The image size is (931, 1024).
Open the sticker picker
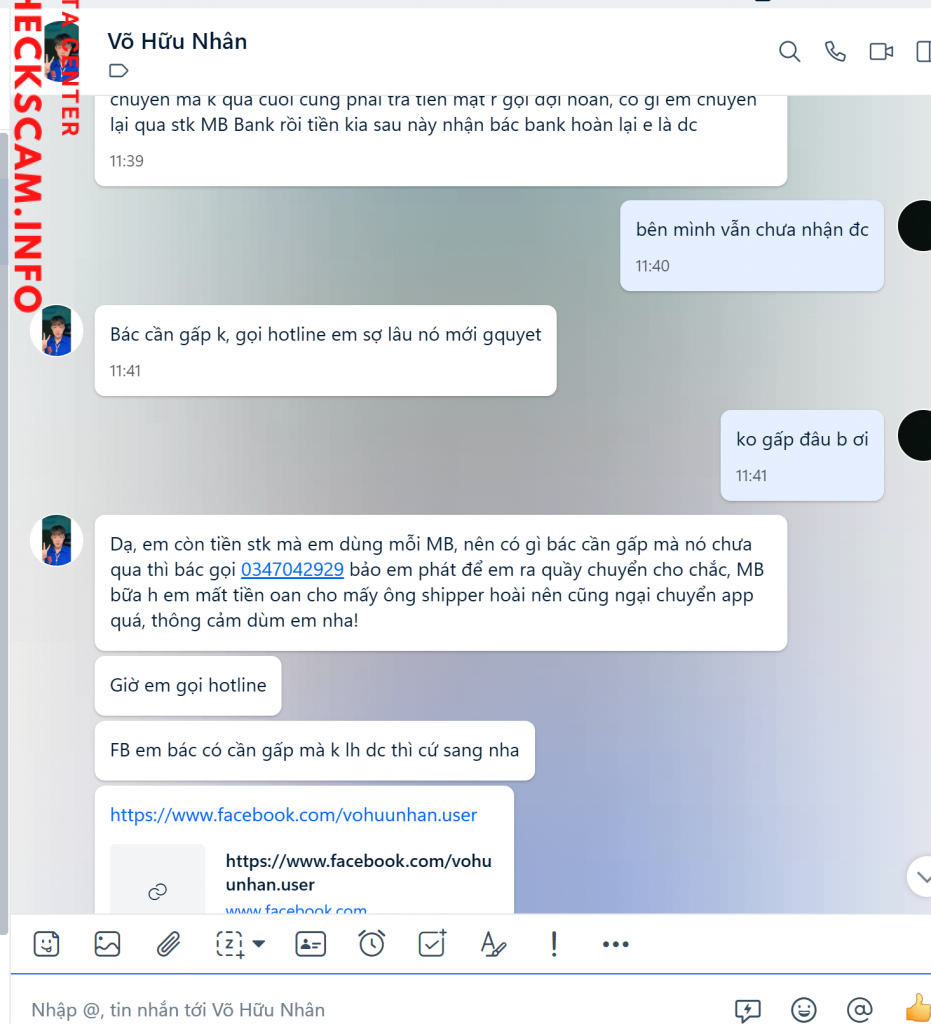pyautogui.click(x=46, y=944)
